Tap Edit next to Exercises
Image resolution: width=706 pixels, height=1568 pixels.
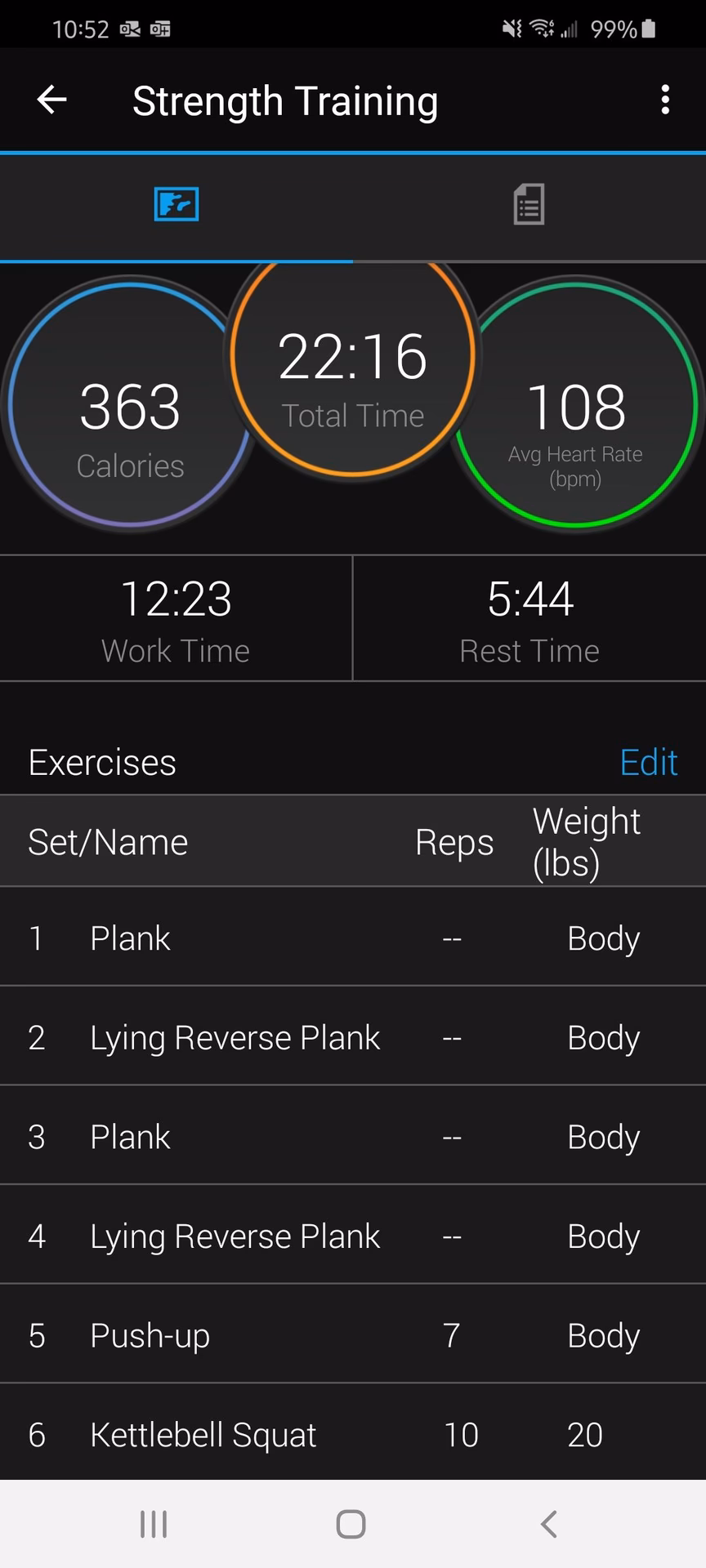coord(648,762)
